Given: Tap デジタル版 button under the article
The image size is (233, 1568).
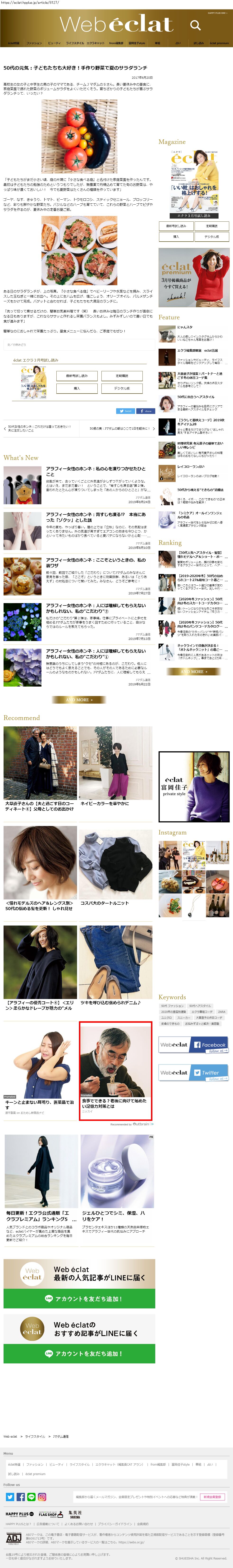Looking at the screenshot, I should (122, 388).
